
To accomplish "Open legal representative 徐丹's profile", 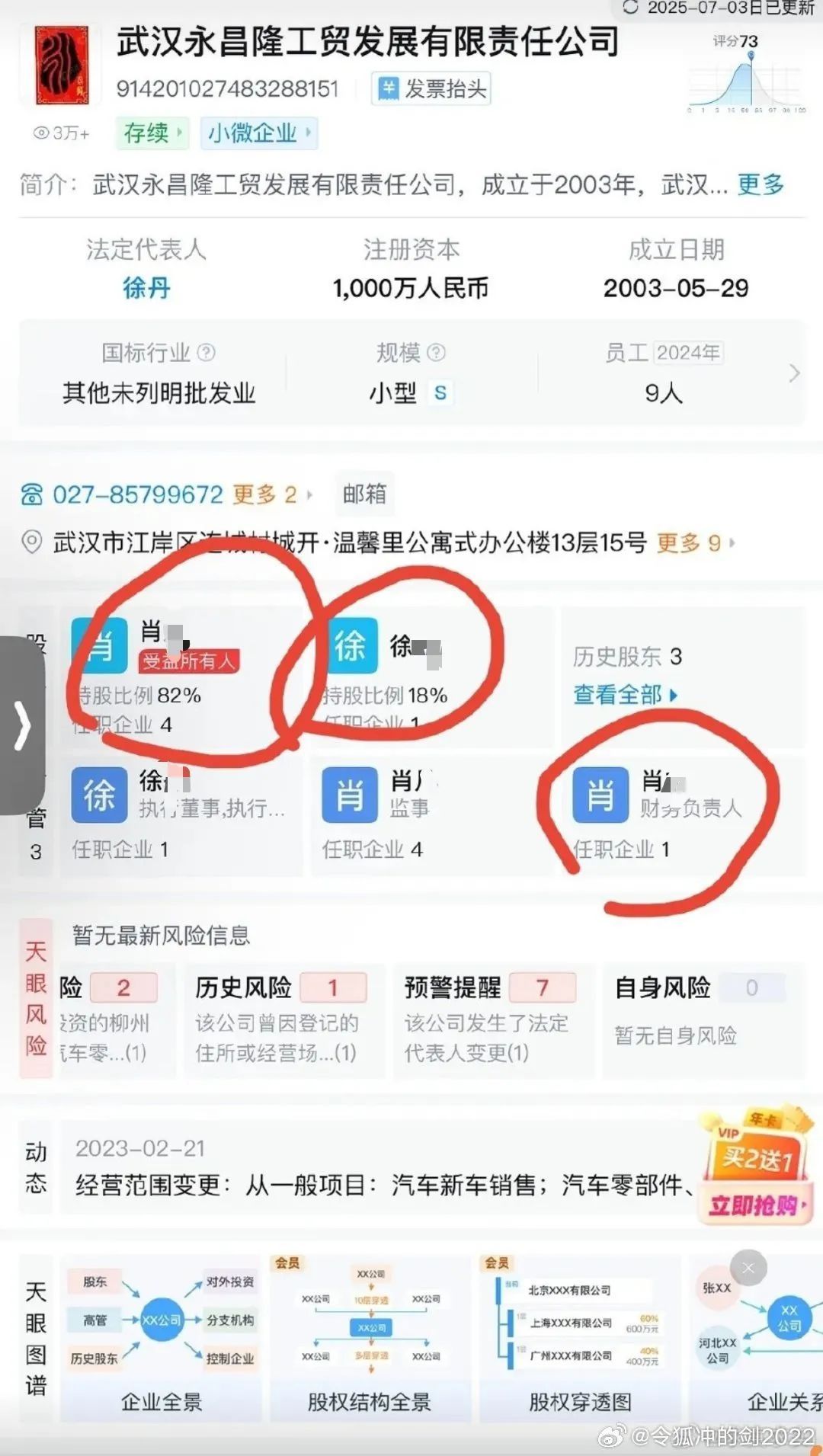I will [146, 288].
